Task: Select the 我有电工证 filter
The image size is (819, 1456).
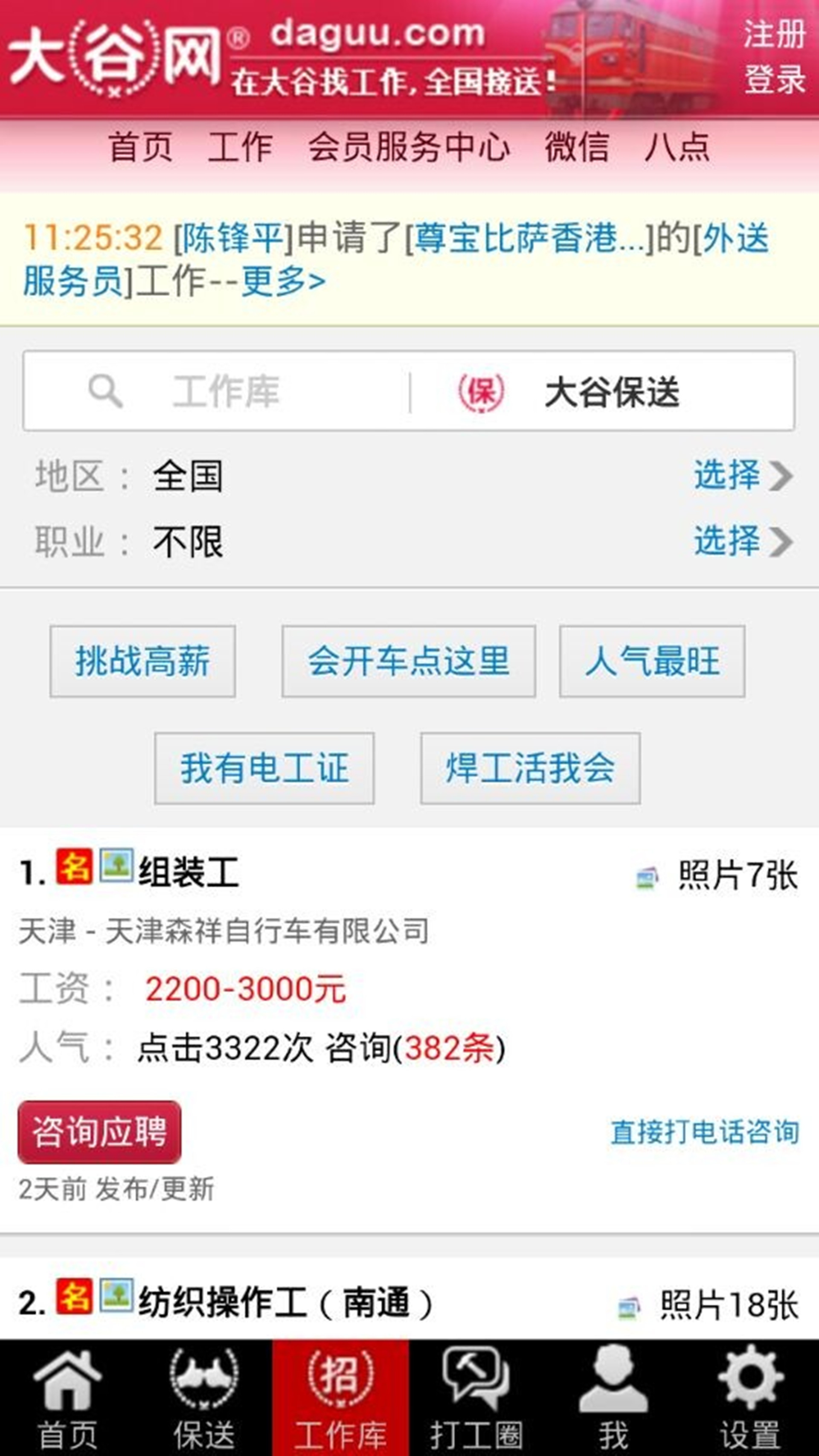Action: tap(264, 768)
